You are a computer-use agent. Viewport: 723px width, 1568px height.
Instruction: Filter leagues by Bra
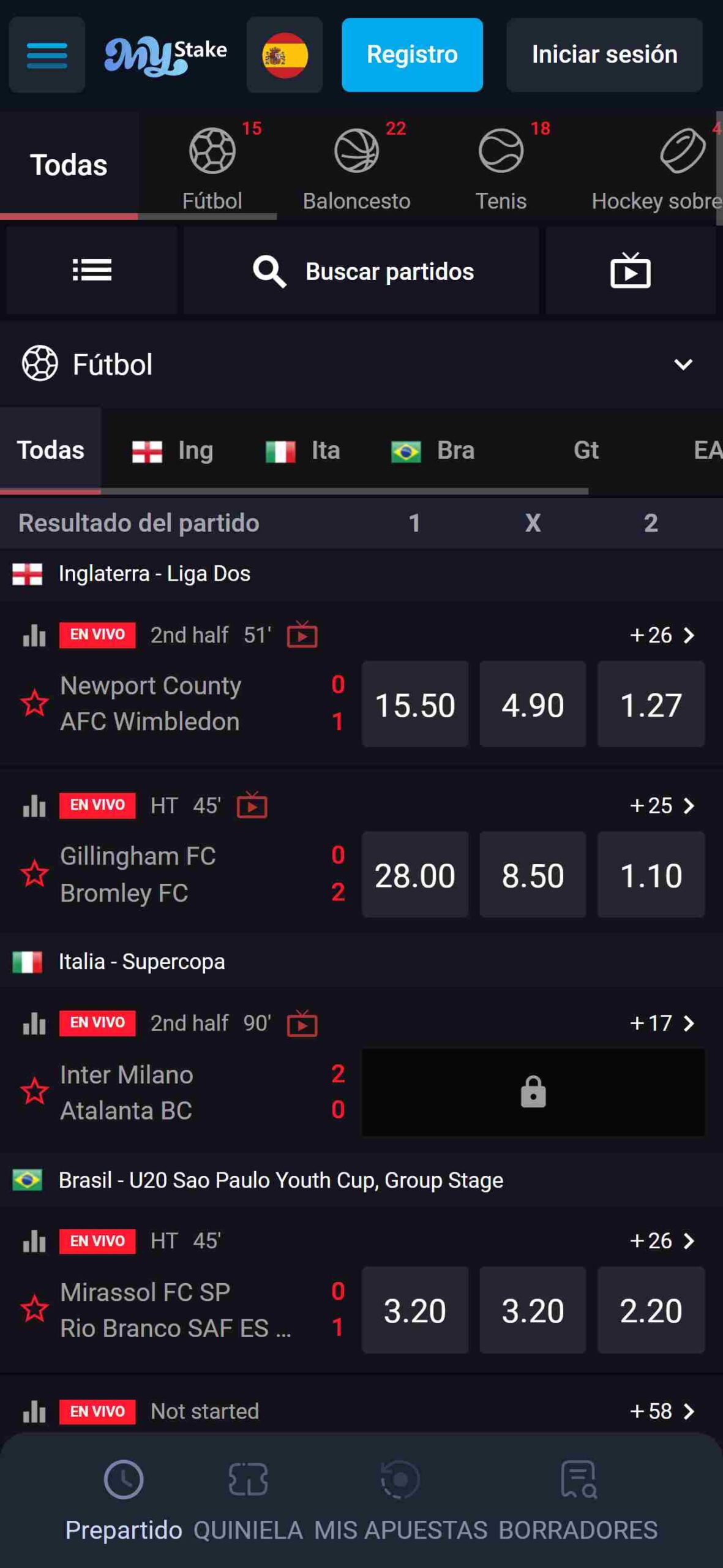tap(433, 451)
